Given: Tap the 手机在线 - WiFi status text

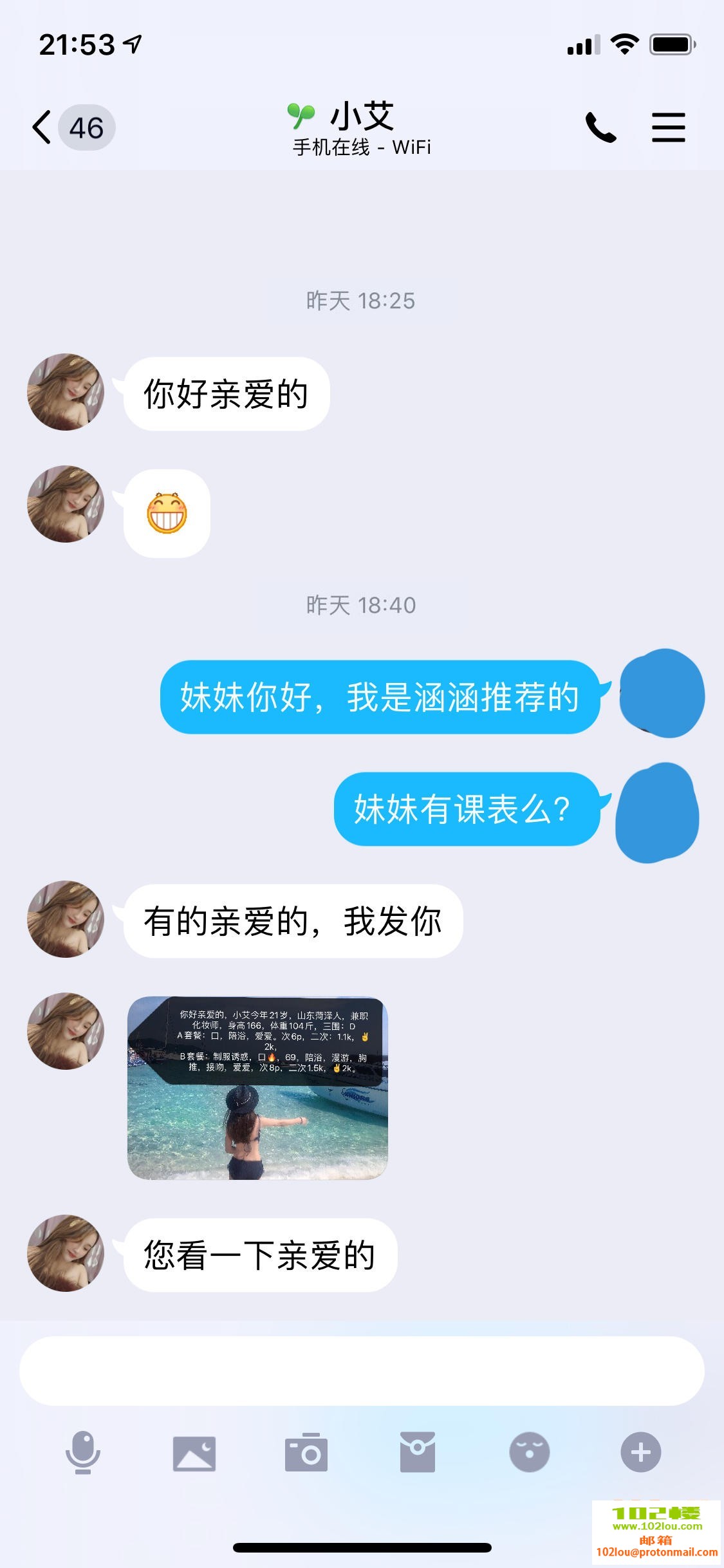Looking at the screenshot, I should (362, 148).
